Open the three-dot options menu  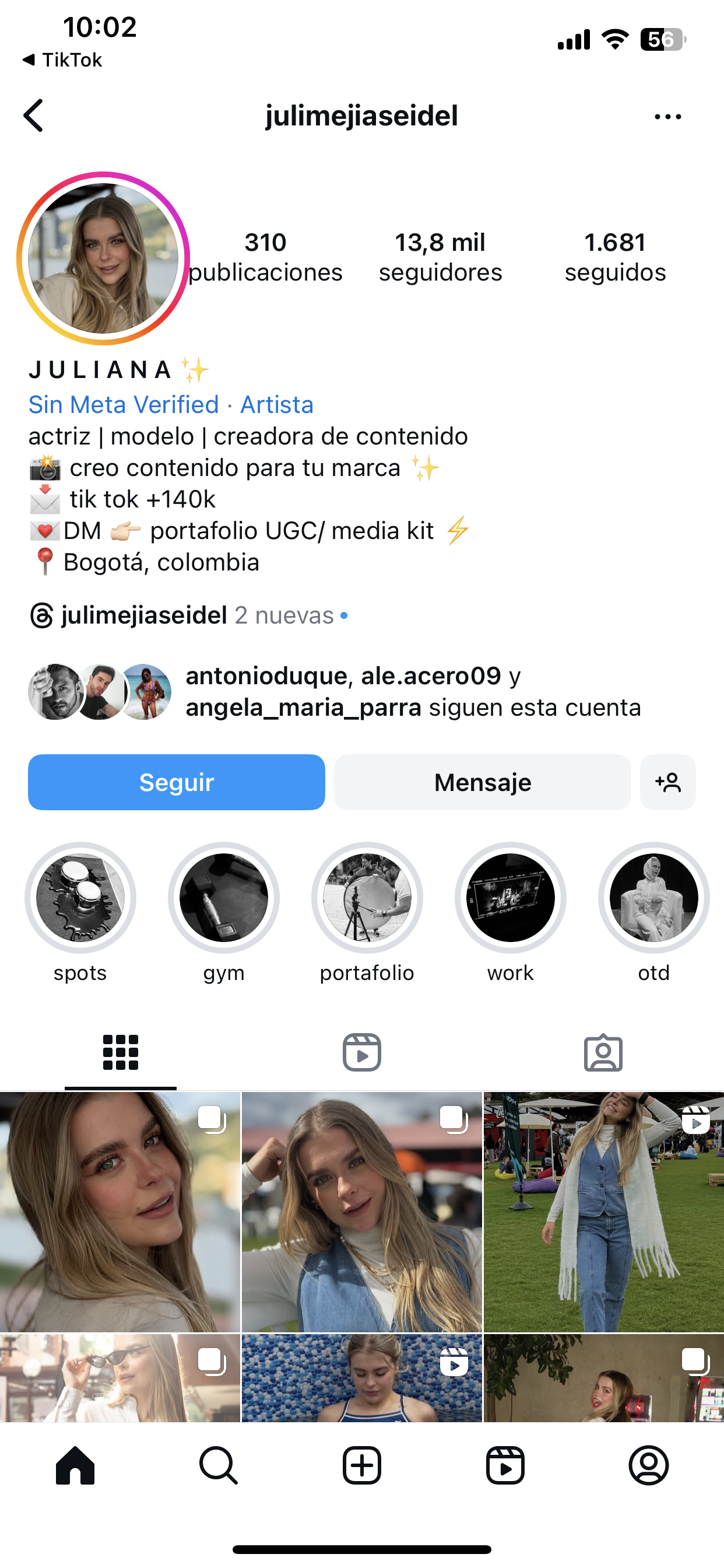click(x=667, y=116)
